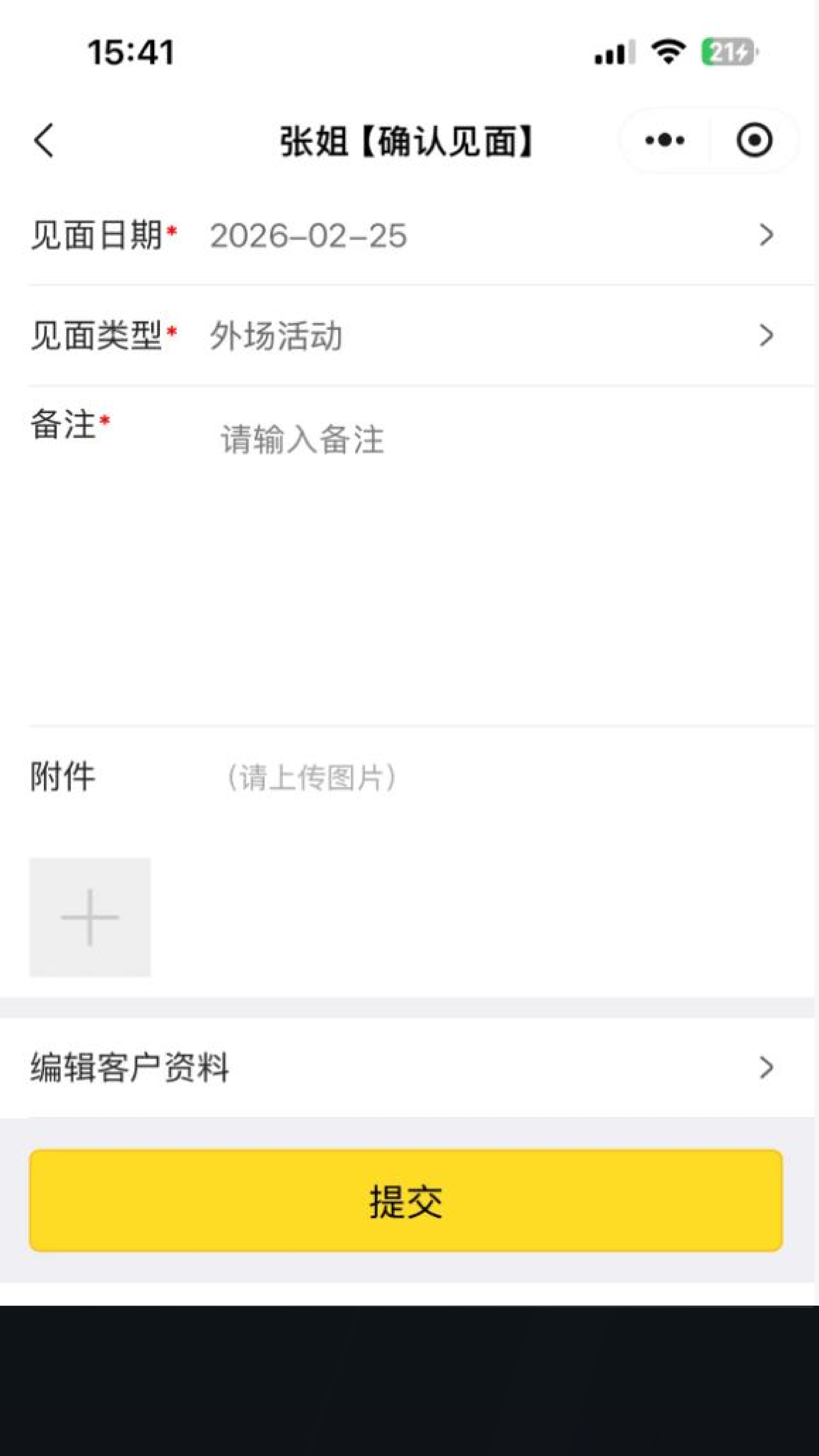The height and width of the screenshot is (1456, 819).
Task: Tap the three-dot more options icon
Action: (665, 140)
